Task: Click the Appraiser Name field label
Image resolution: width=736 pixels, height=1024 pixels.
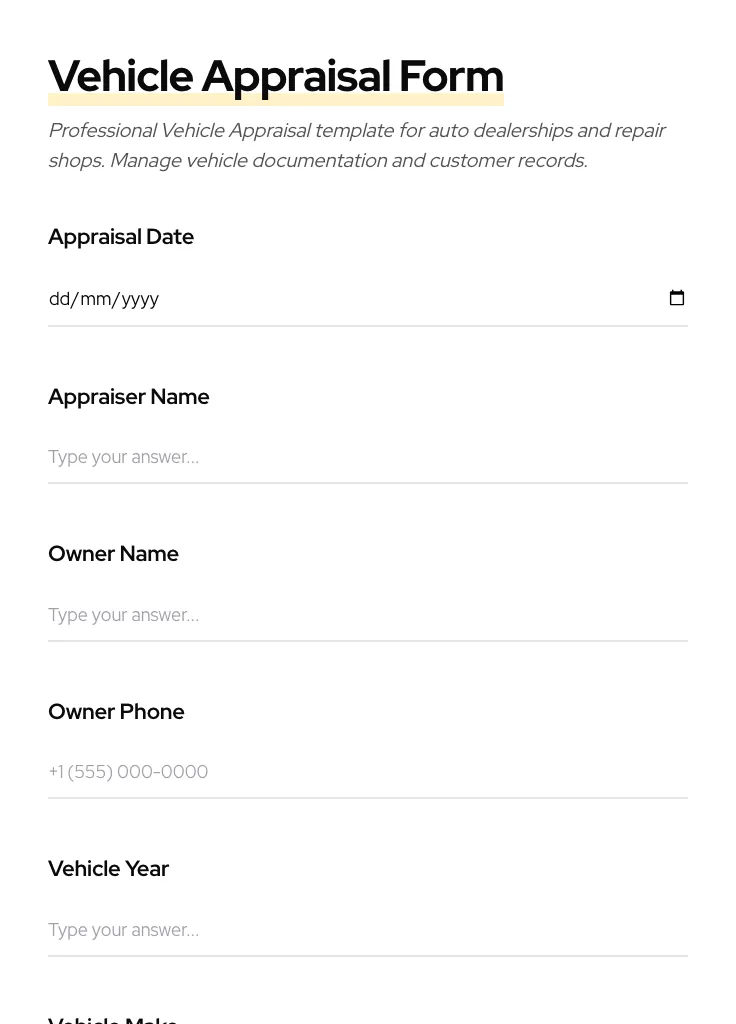Action: pyautogui.click(x=129, y=397)
